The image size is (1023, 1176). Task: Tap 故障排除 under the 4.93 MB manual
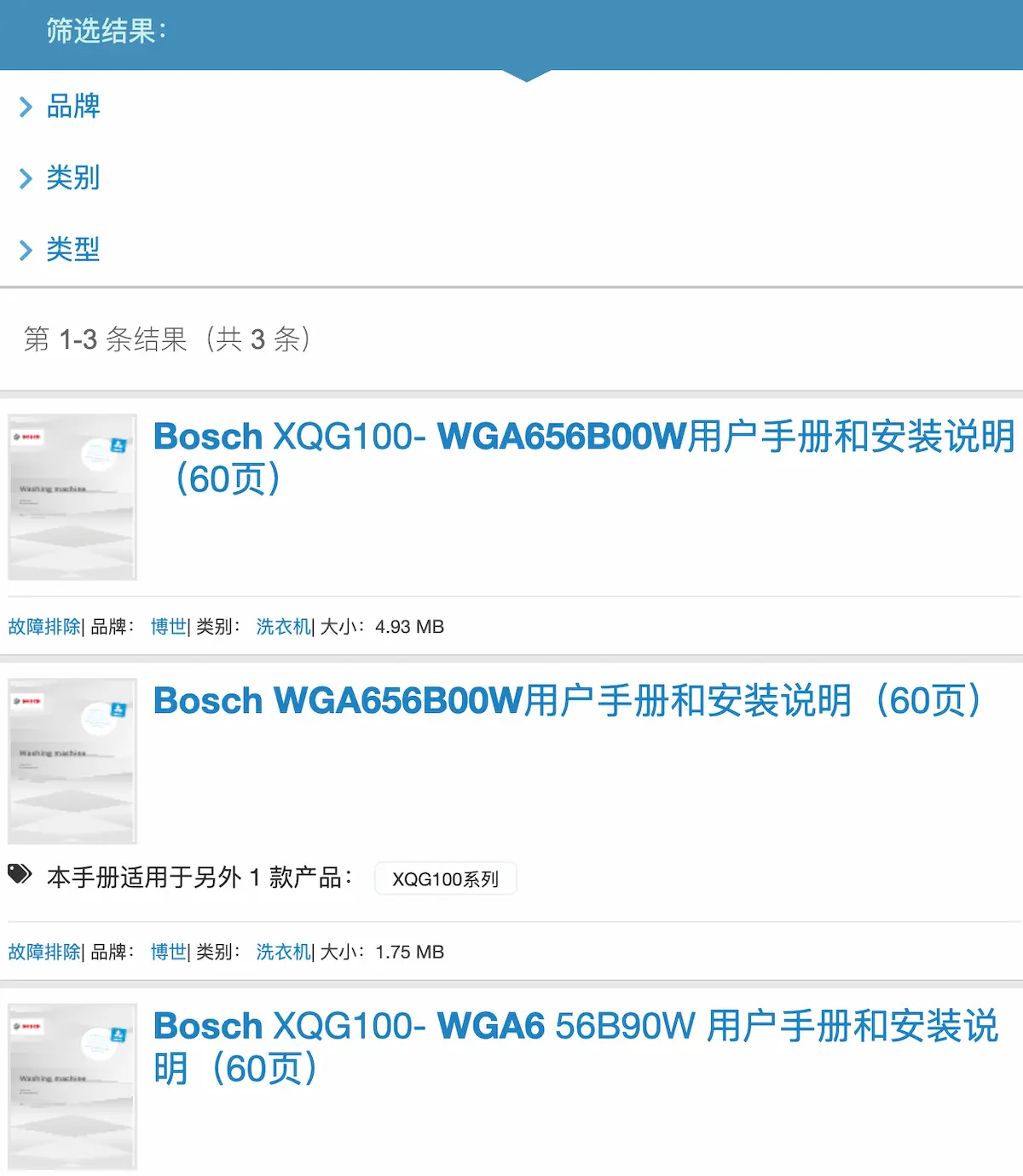tap(44, 627)
